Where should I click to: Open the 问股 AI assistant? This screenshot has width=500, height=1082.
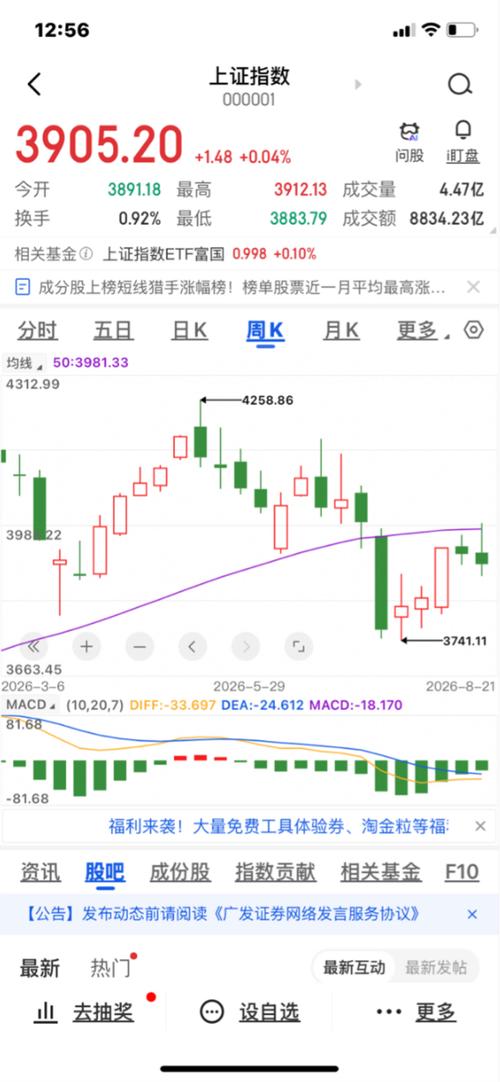410,143
